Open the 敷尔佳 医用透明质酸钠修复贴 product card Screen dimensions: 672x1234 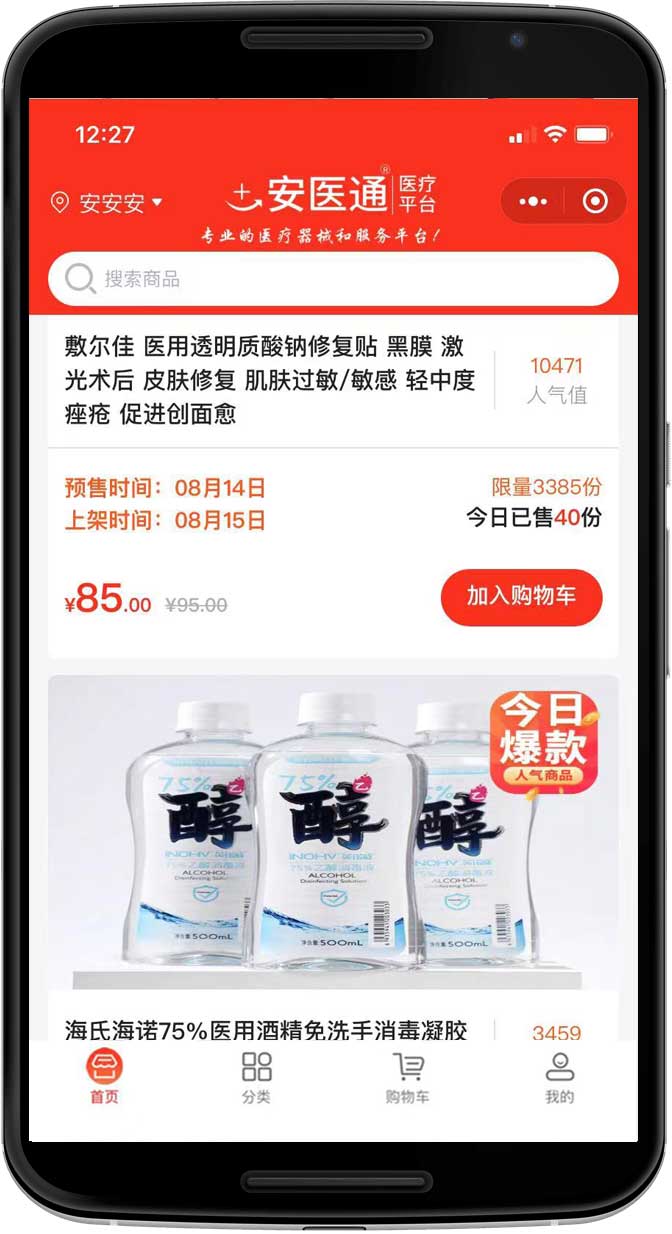pyautogui.click(x=270, y=380)
